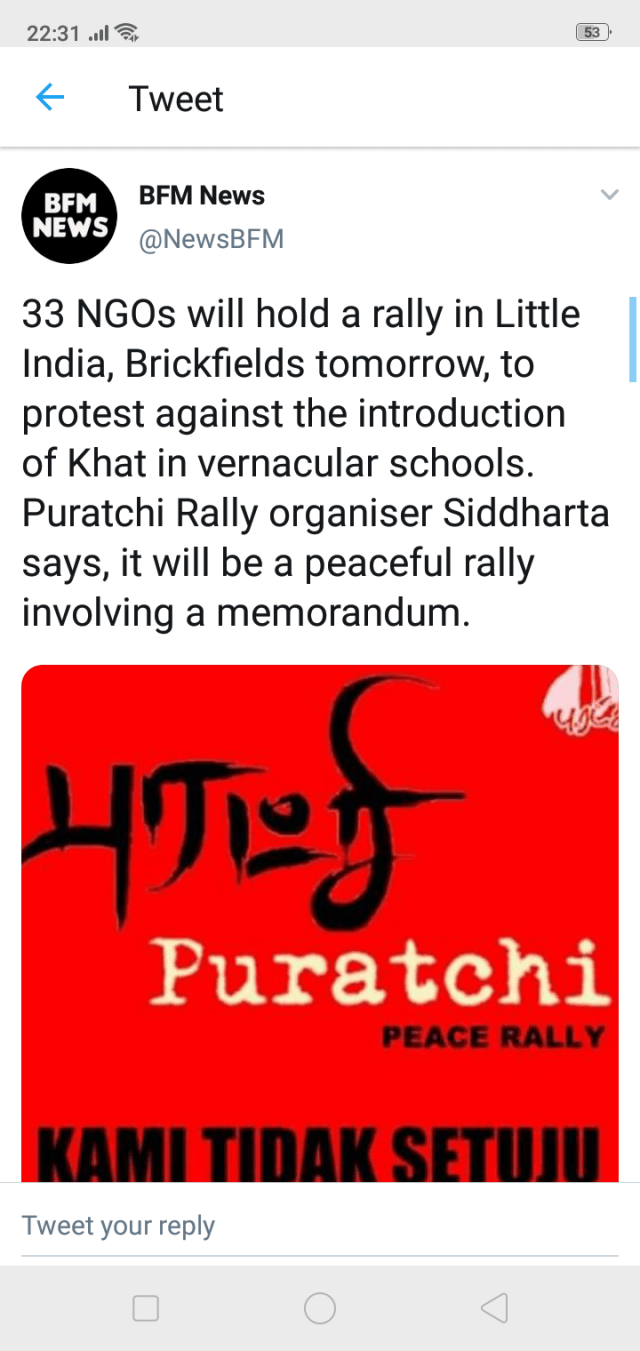Tap the system back triangle button

point(494,1308)
